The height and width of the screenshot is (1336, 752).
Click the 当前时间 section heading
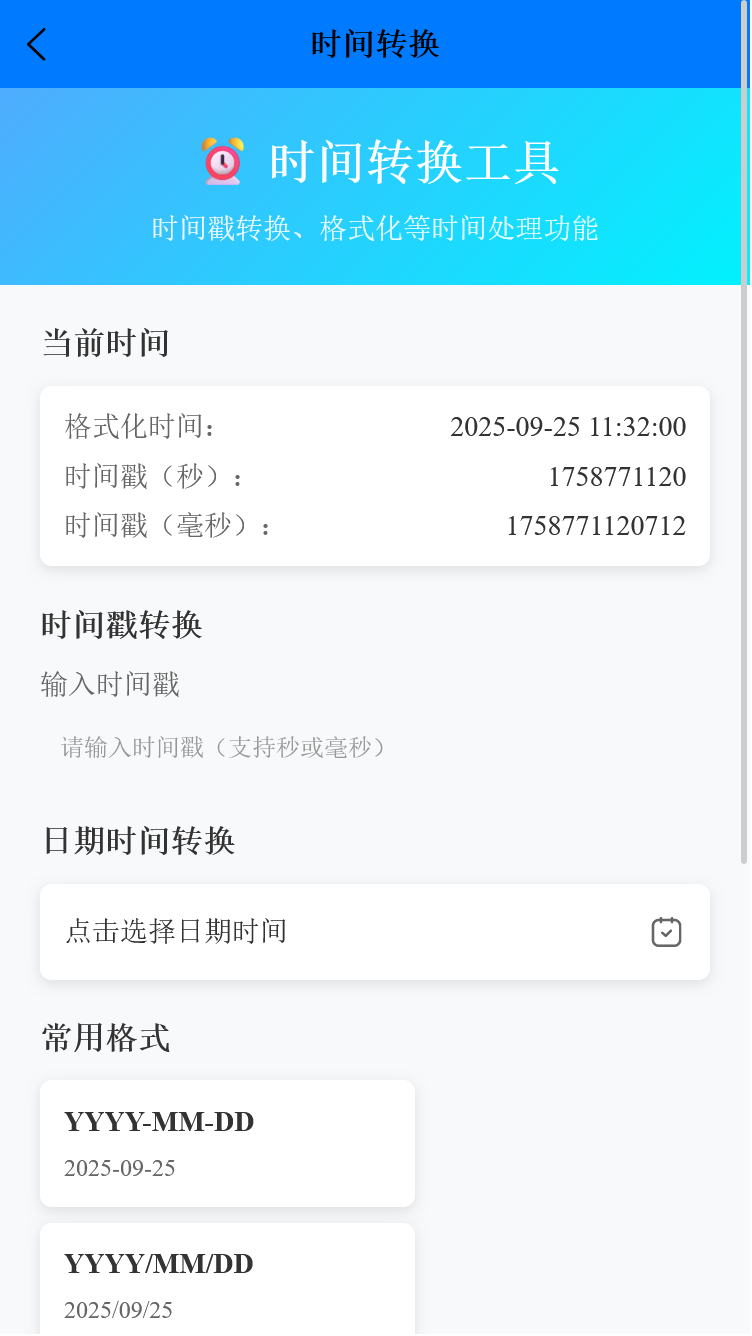click(x=106, y=342)
